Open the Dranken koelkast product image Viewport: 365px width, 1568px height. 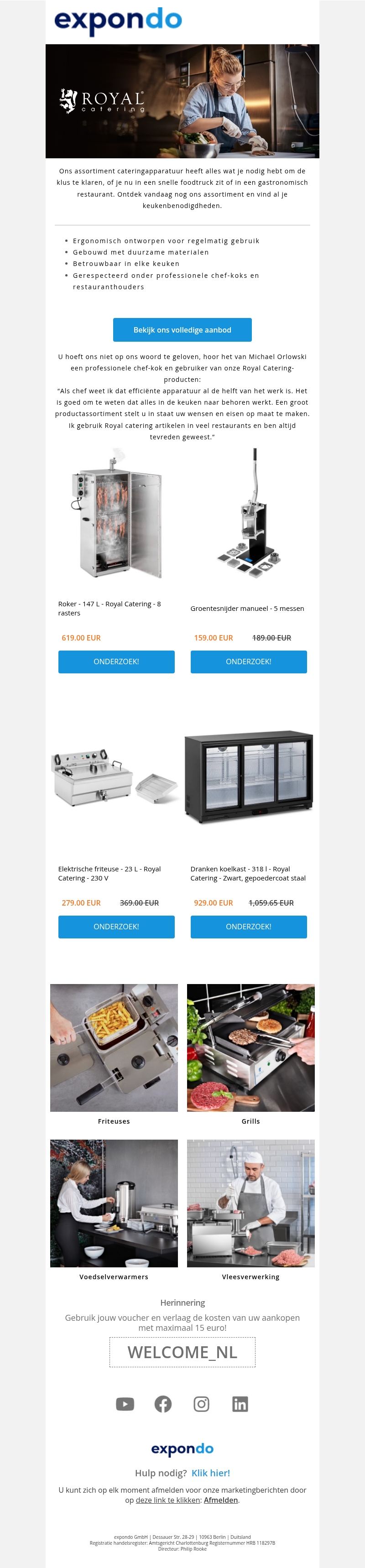(248, 778)
